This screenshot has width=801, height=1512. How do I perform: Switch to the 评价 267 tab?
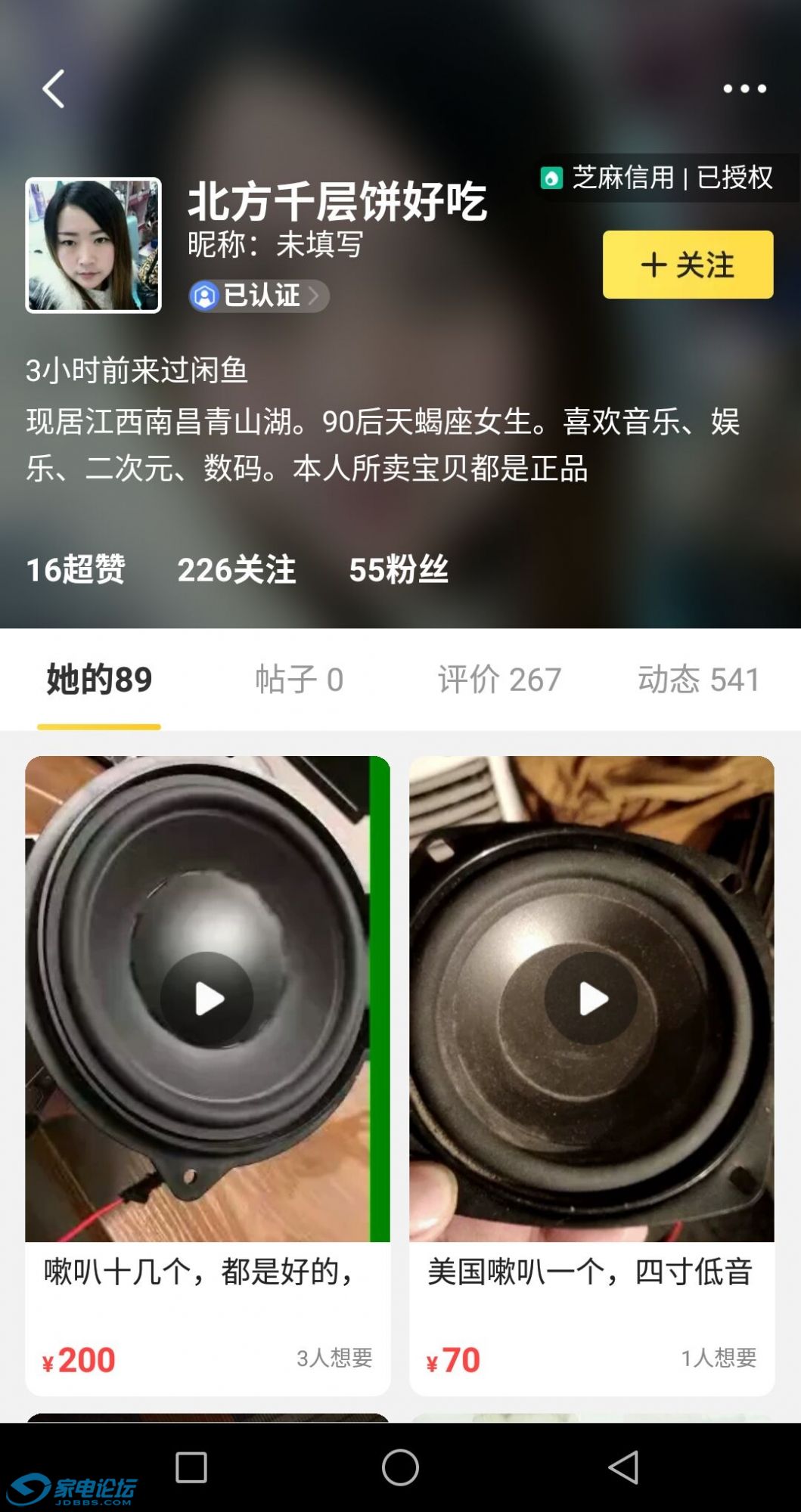click(498, 680)
